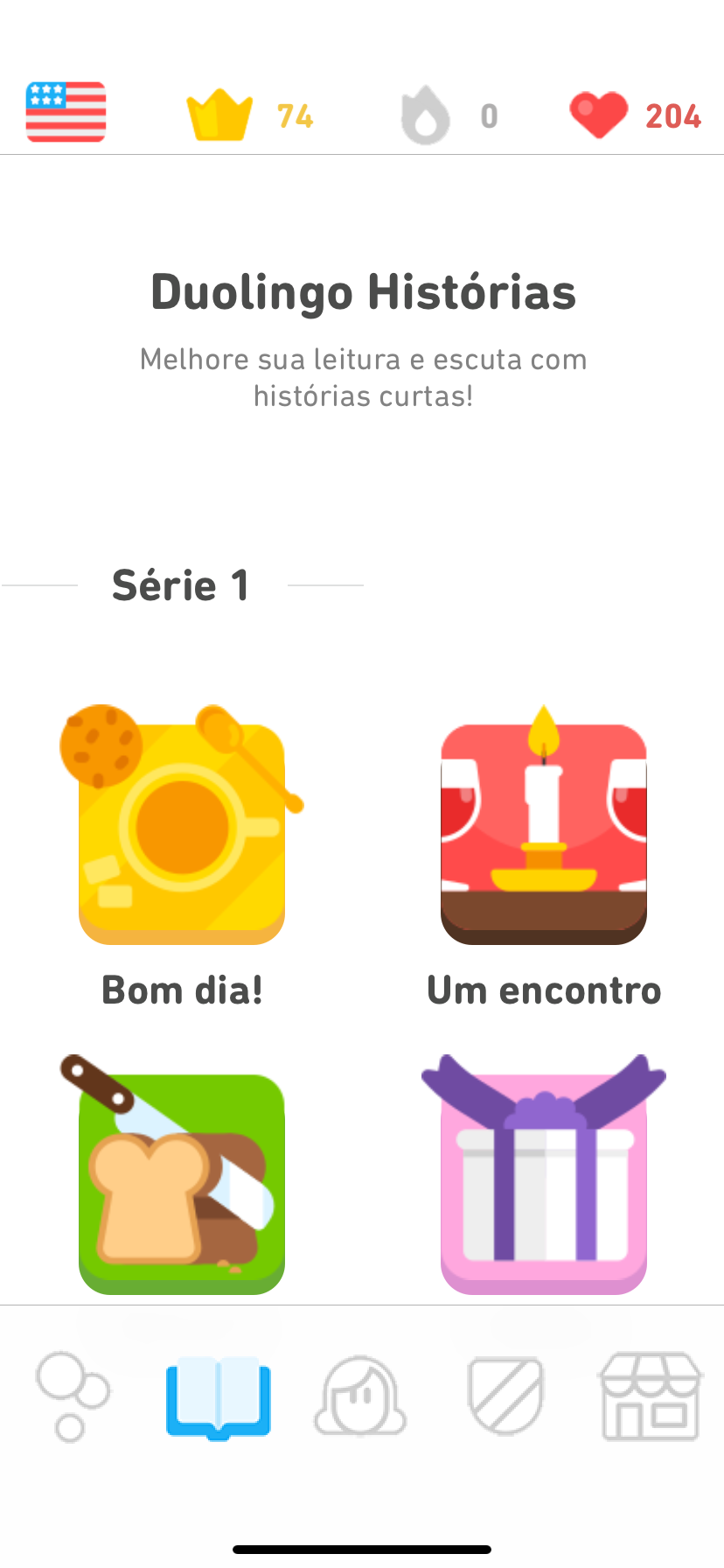Open the leagues shield tab
724x1568 pixels.
tap(505, 1396)
